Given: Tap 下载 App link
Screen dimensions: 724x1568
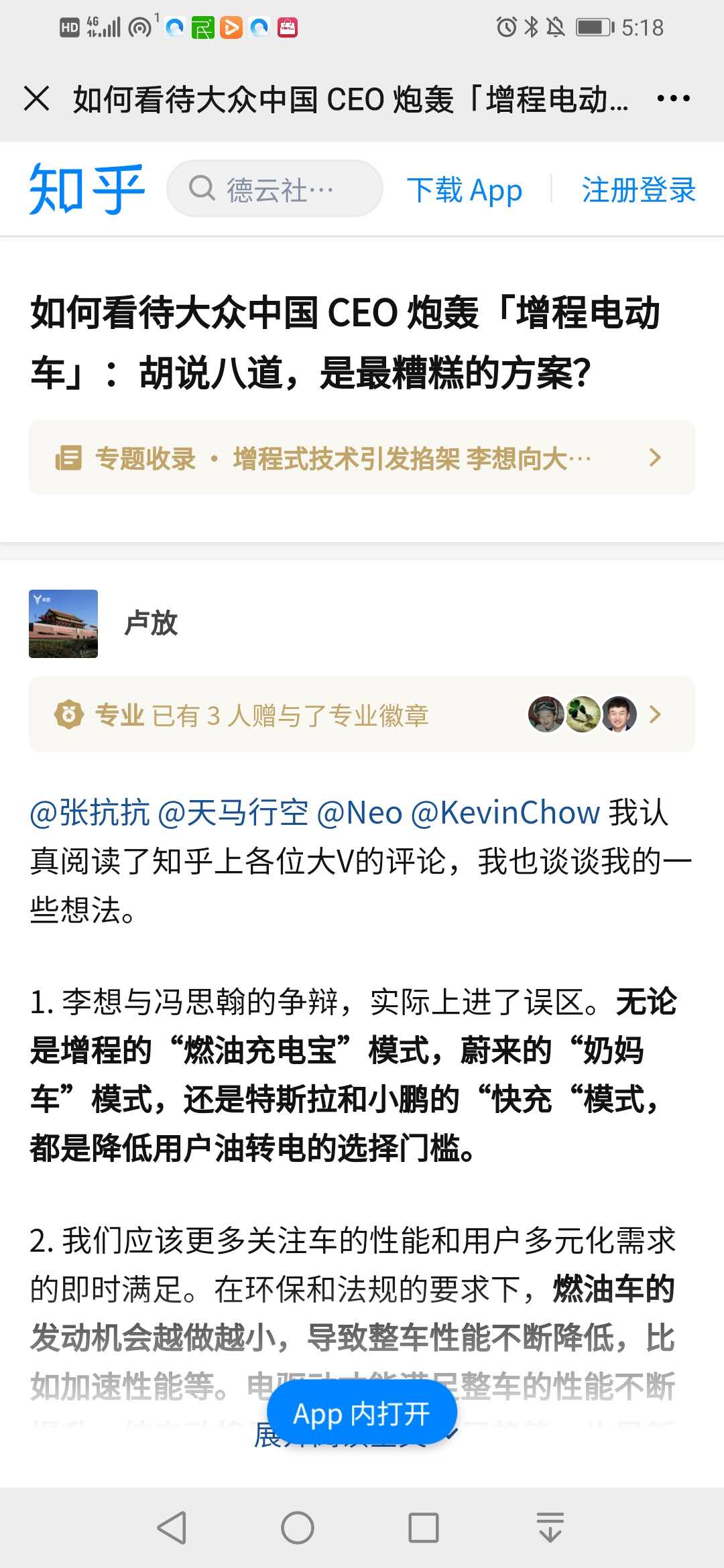Looking at the screenshot, I should 464,190.
